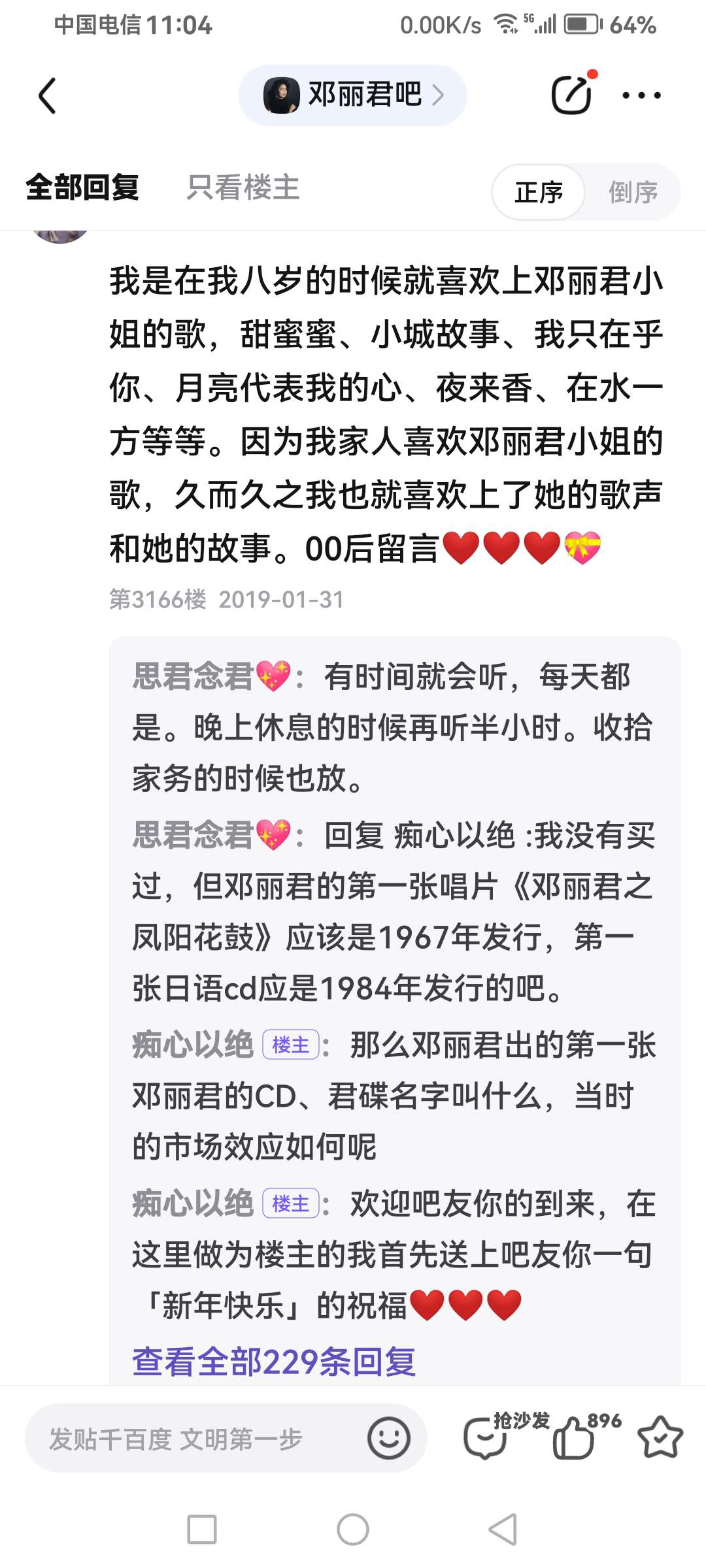Open 痴心以绝's profile from 楼主 reply

tap(193, 1045)
